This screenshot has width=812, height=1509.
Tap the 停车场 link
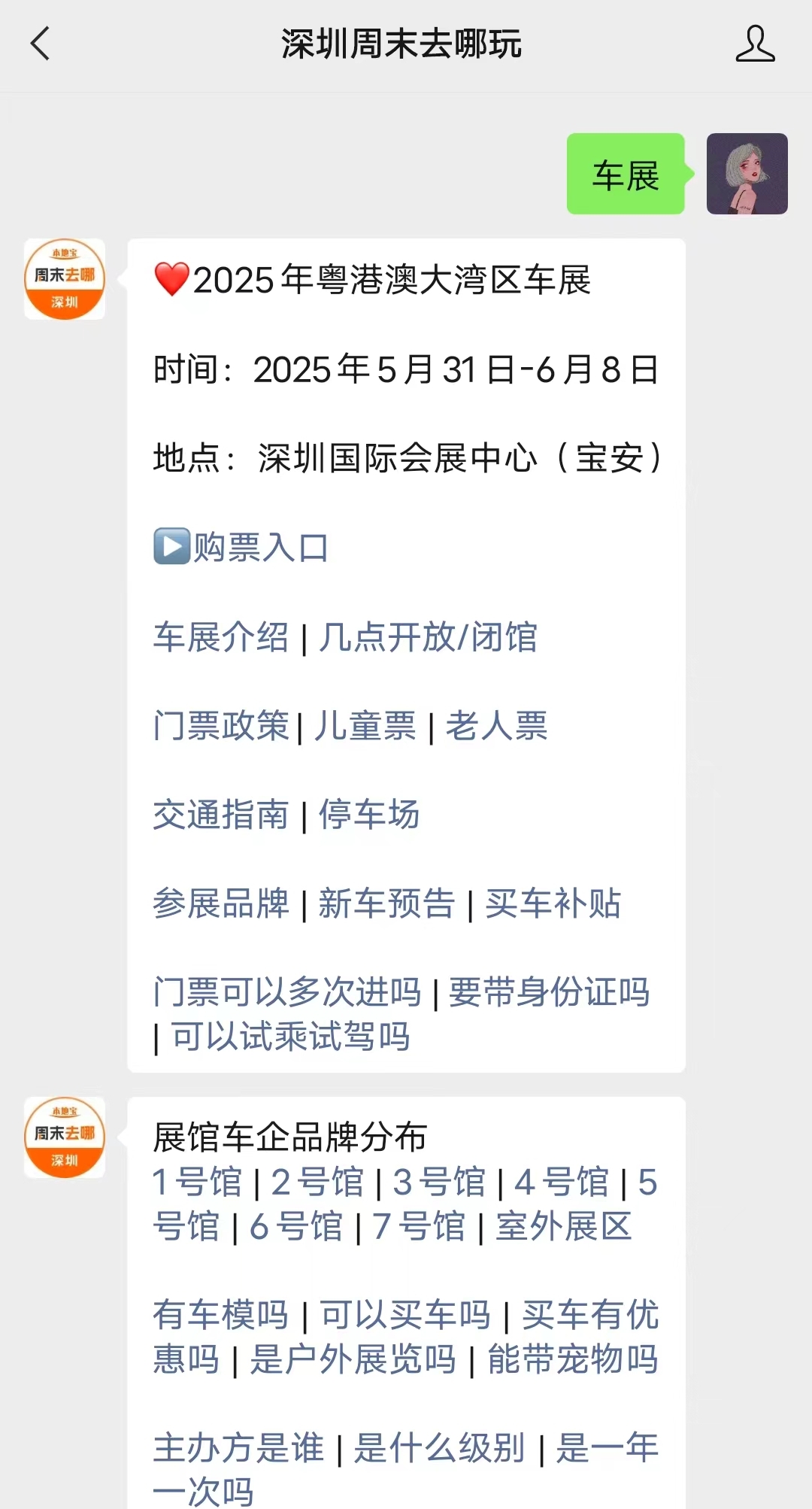point(369,815)
